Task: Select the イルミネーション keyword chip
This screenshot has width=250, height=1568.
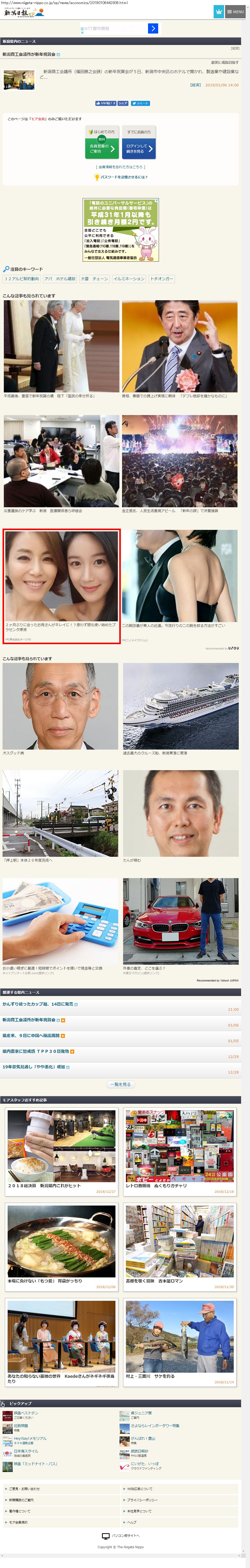Action: pyautogui.click(x=129, y=279)
